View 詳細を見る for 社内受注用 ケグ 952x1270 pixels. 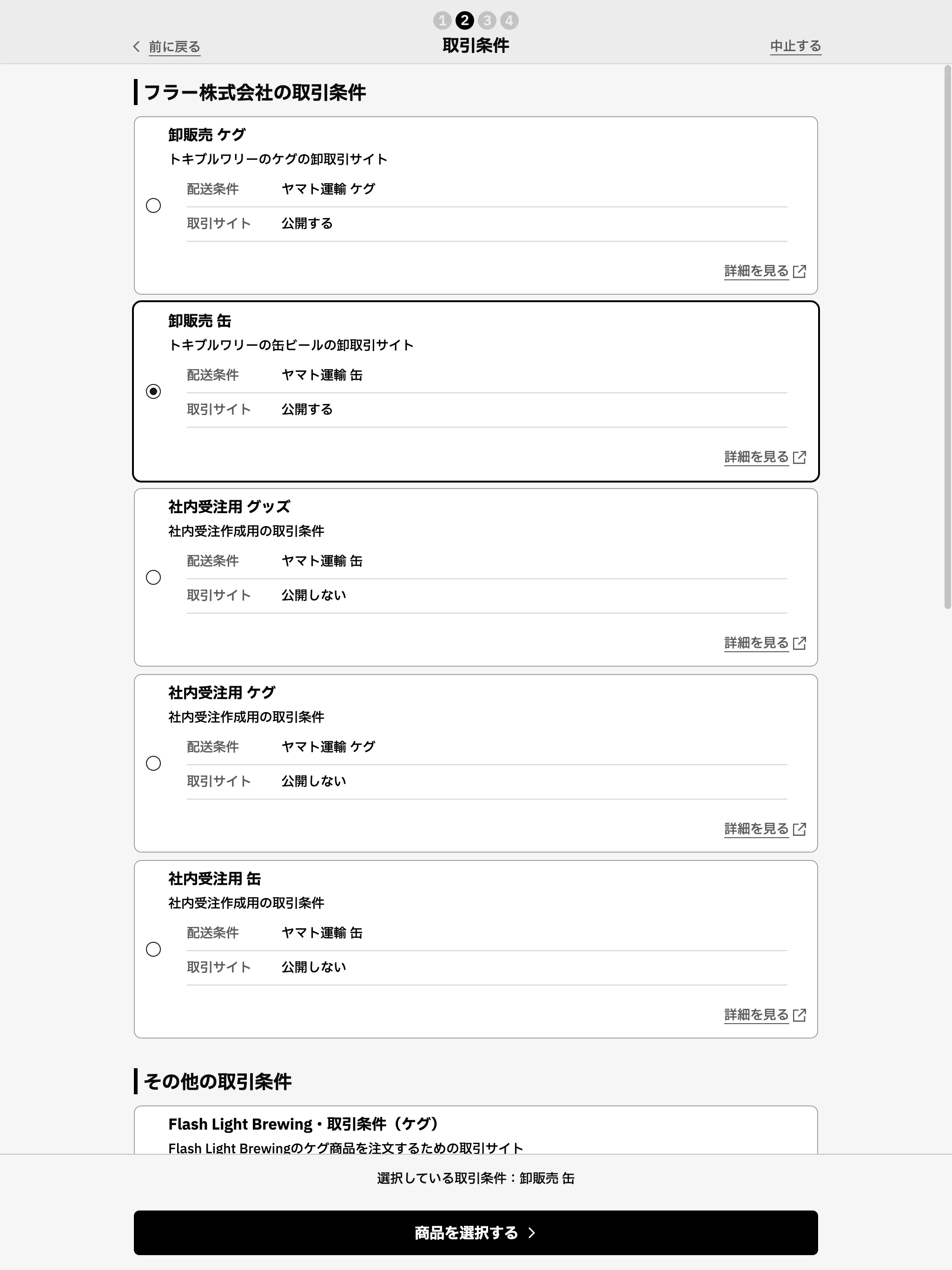click(x=764, y=829)
